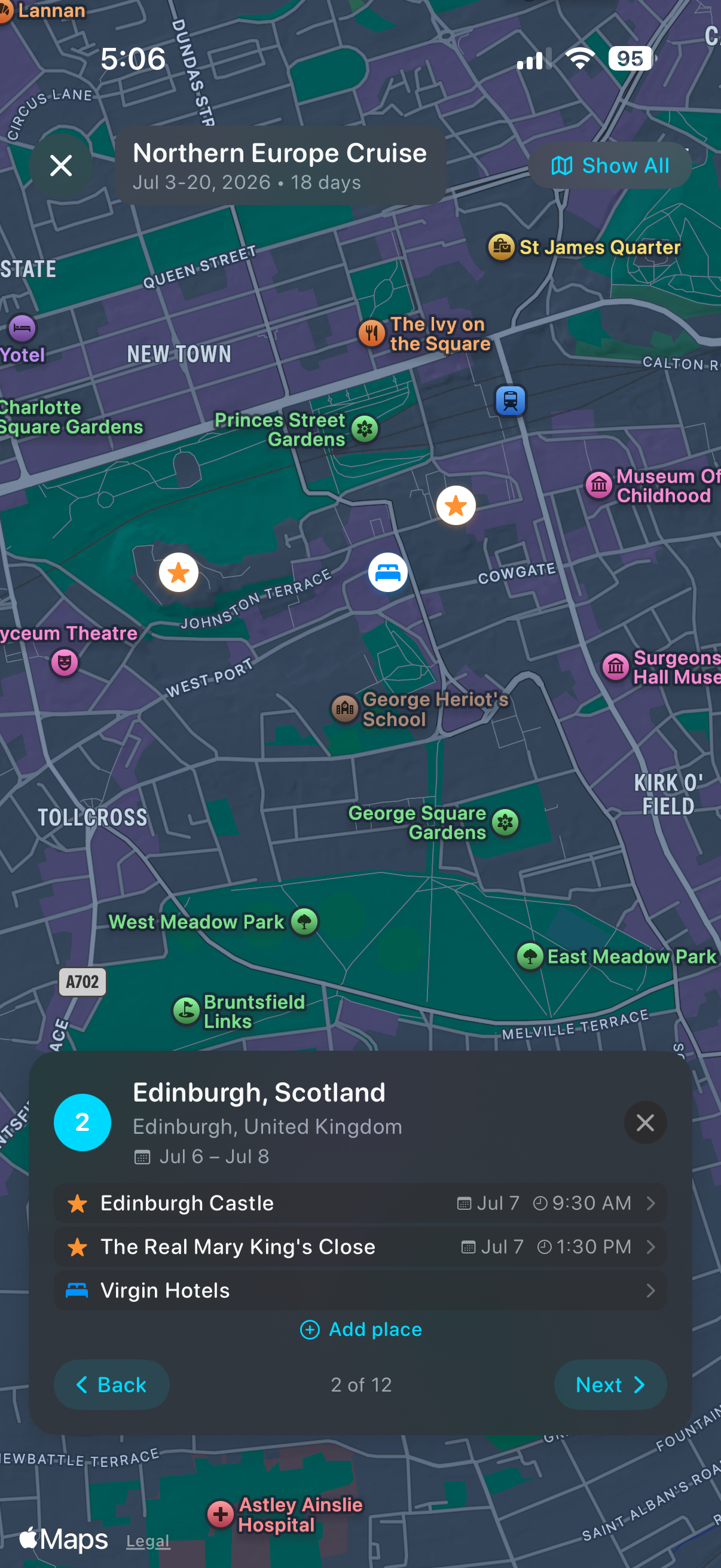Open The Real Mary King's Close entry

point(360,1247)
